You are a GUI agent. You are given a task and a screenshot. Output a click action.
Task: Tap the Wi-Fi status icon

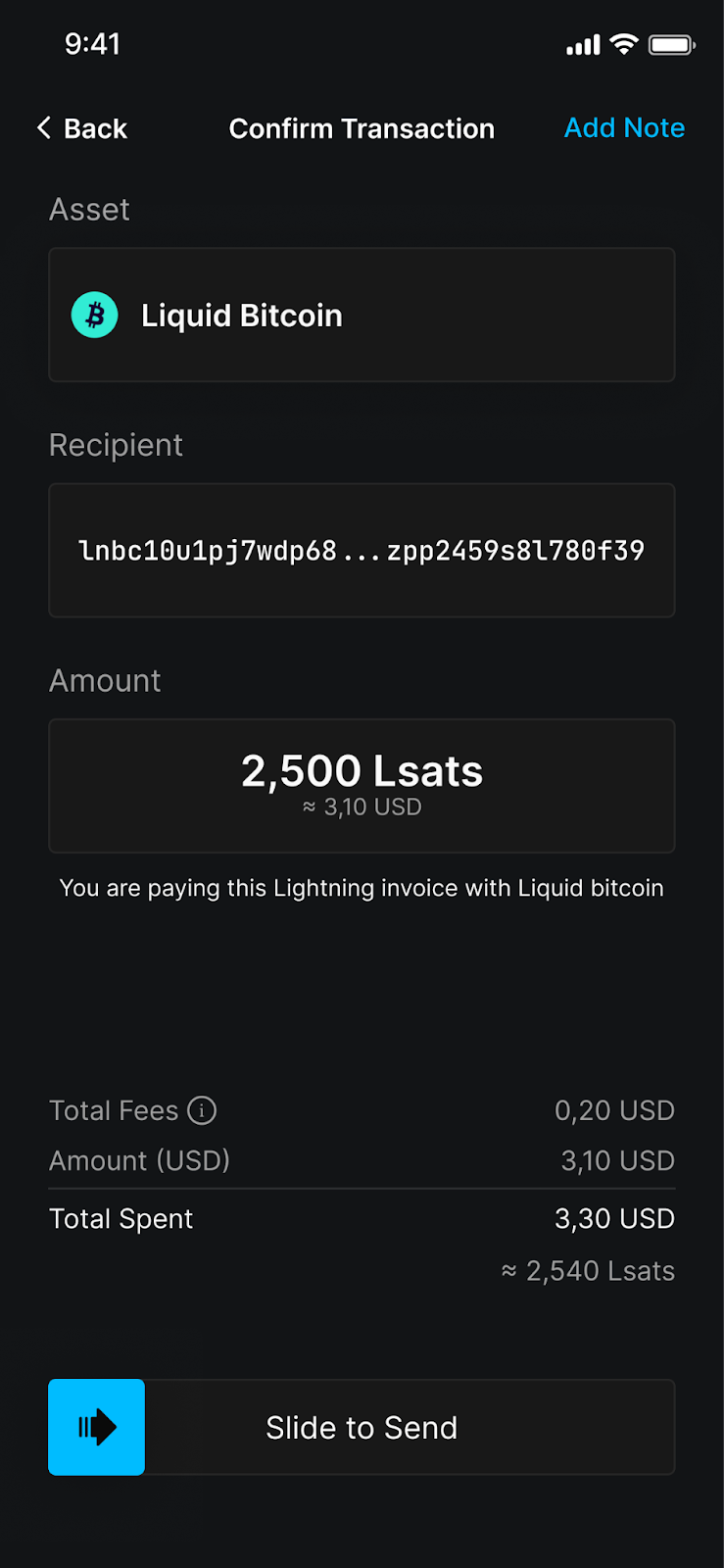click(x=621, y=43)
